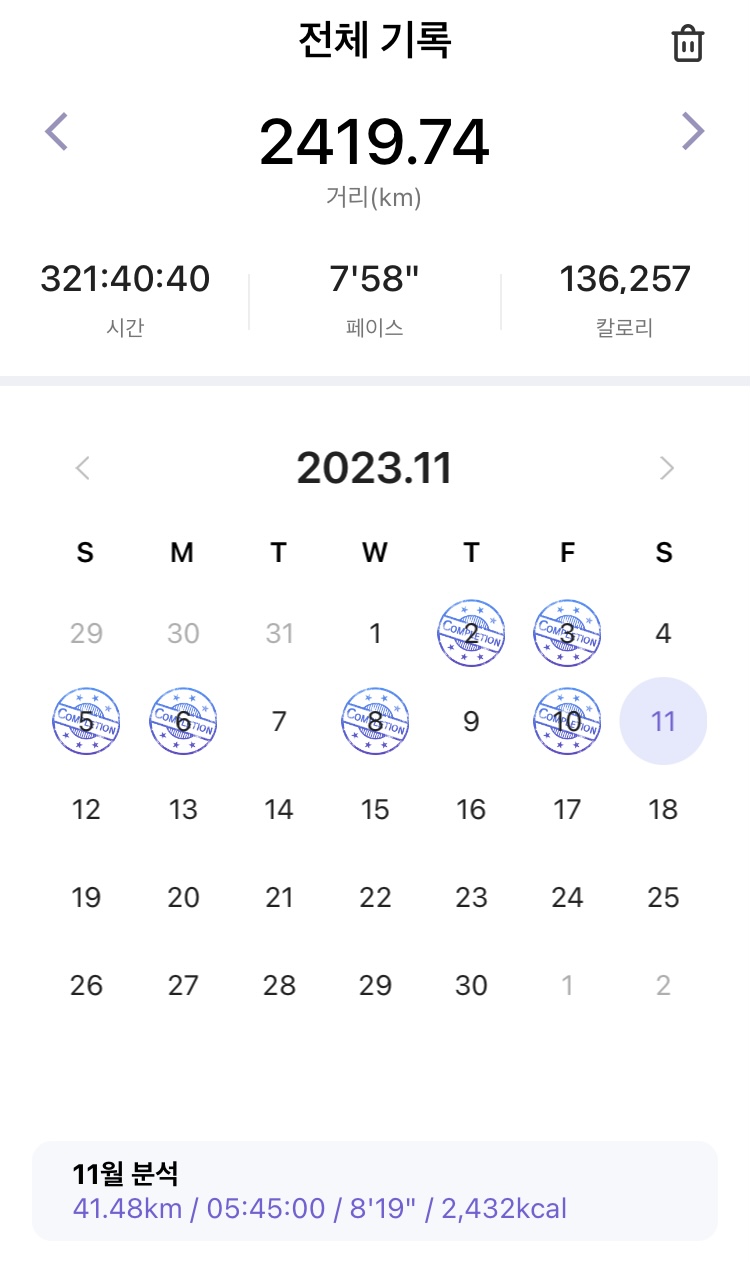Show previous month before 2023.11
Screen dimensions: 750x1262
84,467
